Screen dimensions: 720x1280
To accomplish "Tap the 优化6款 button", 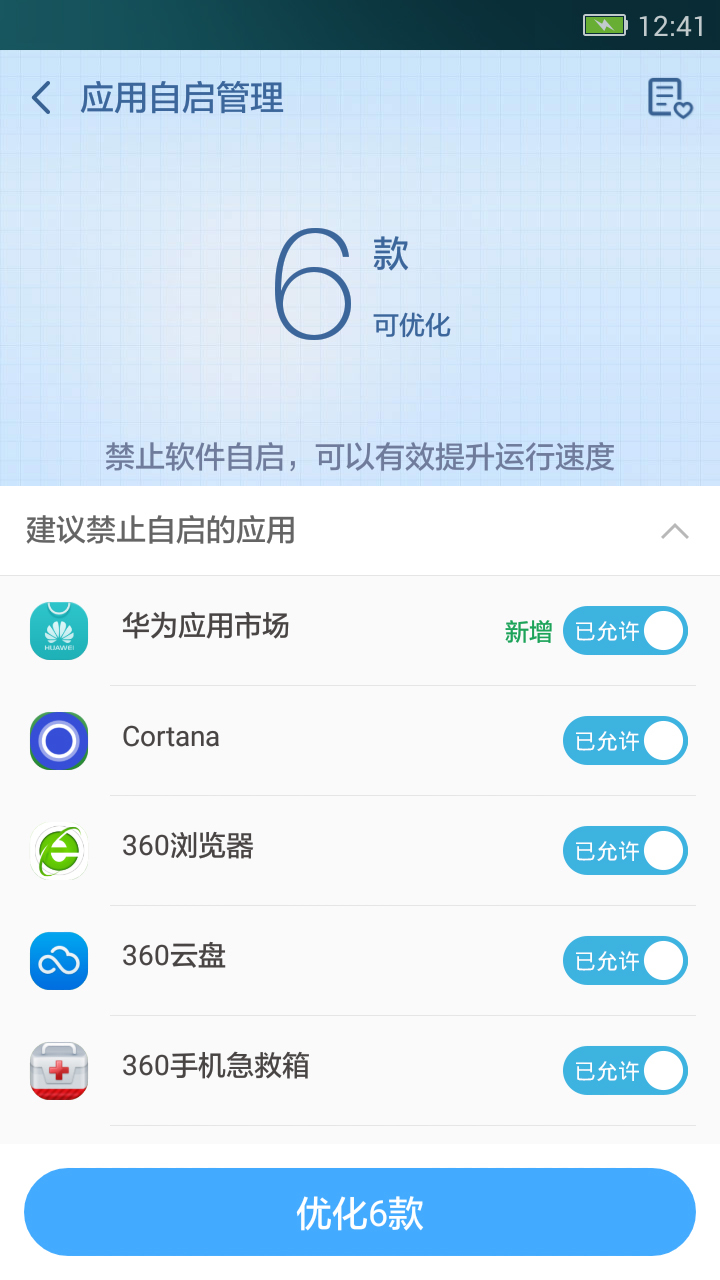I will [360, 1212].
